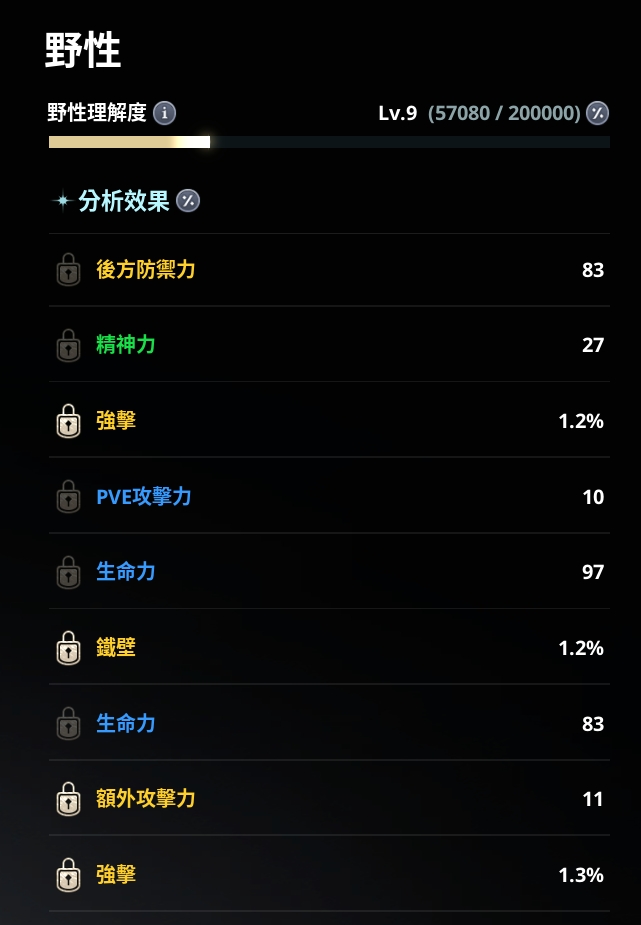Unlock the 強擊 1.3% effect
This screenshot has width=641, height=925.
coord(68,875)
